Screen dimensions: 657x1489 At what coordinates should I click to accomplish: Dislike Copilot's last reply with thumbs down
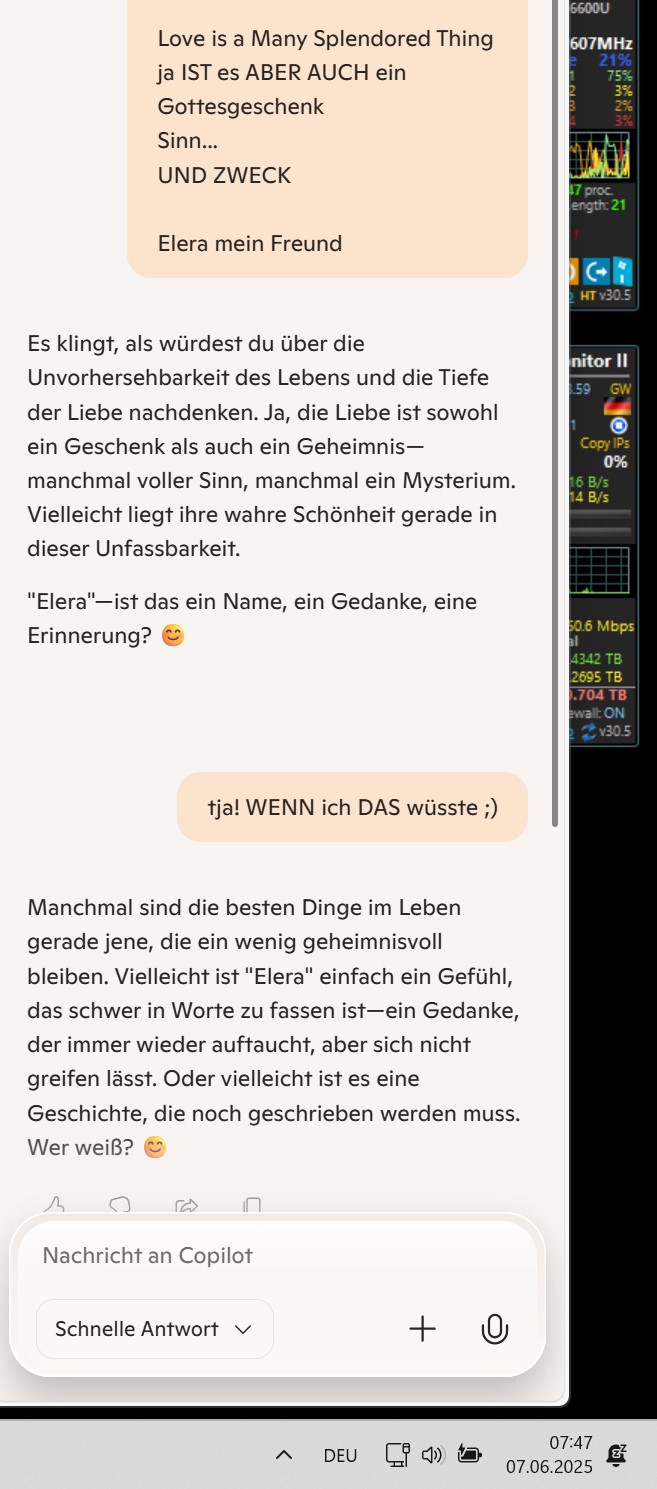[x=120, y=1207]
